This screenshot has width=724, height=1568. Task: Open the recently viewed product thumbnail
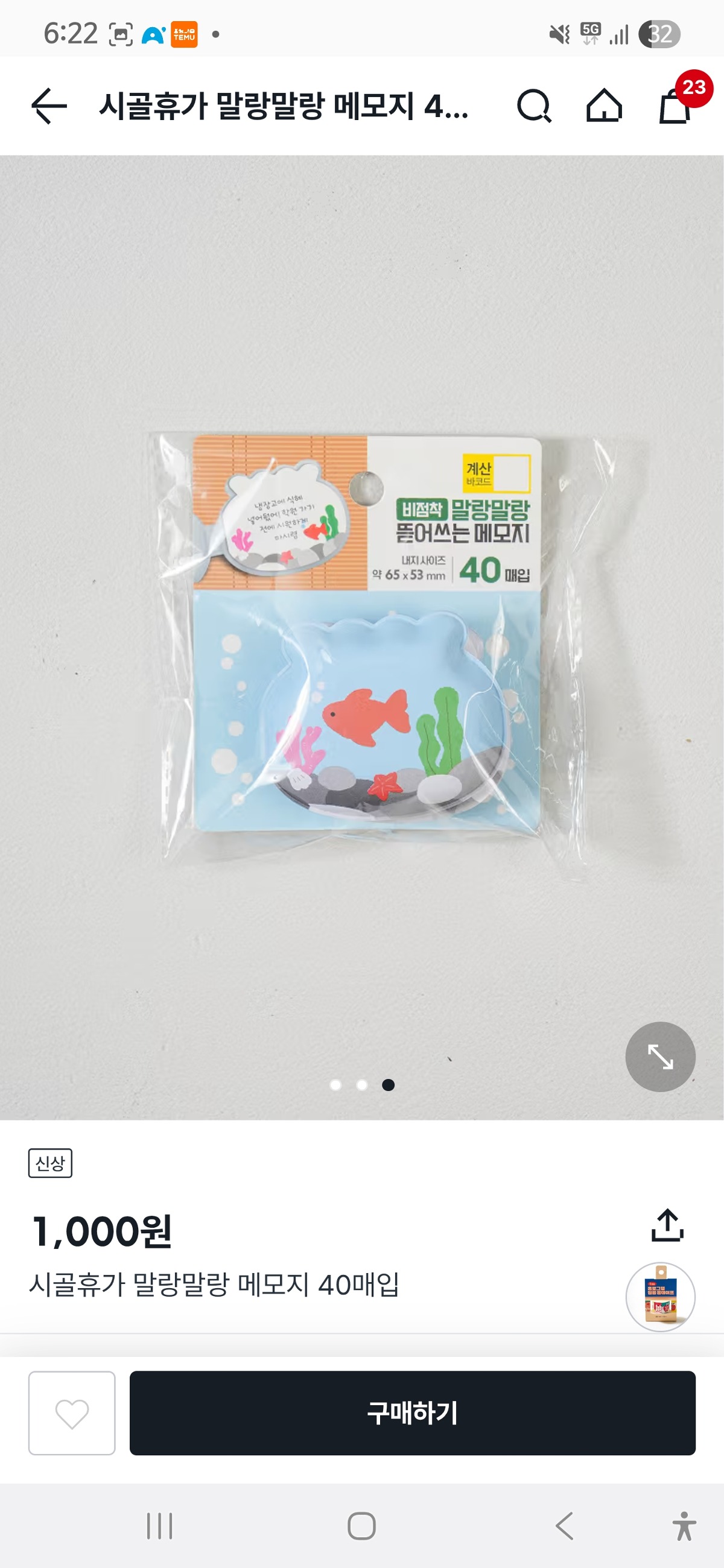point(660,1297)
